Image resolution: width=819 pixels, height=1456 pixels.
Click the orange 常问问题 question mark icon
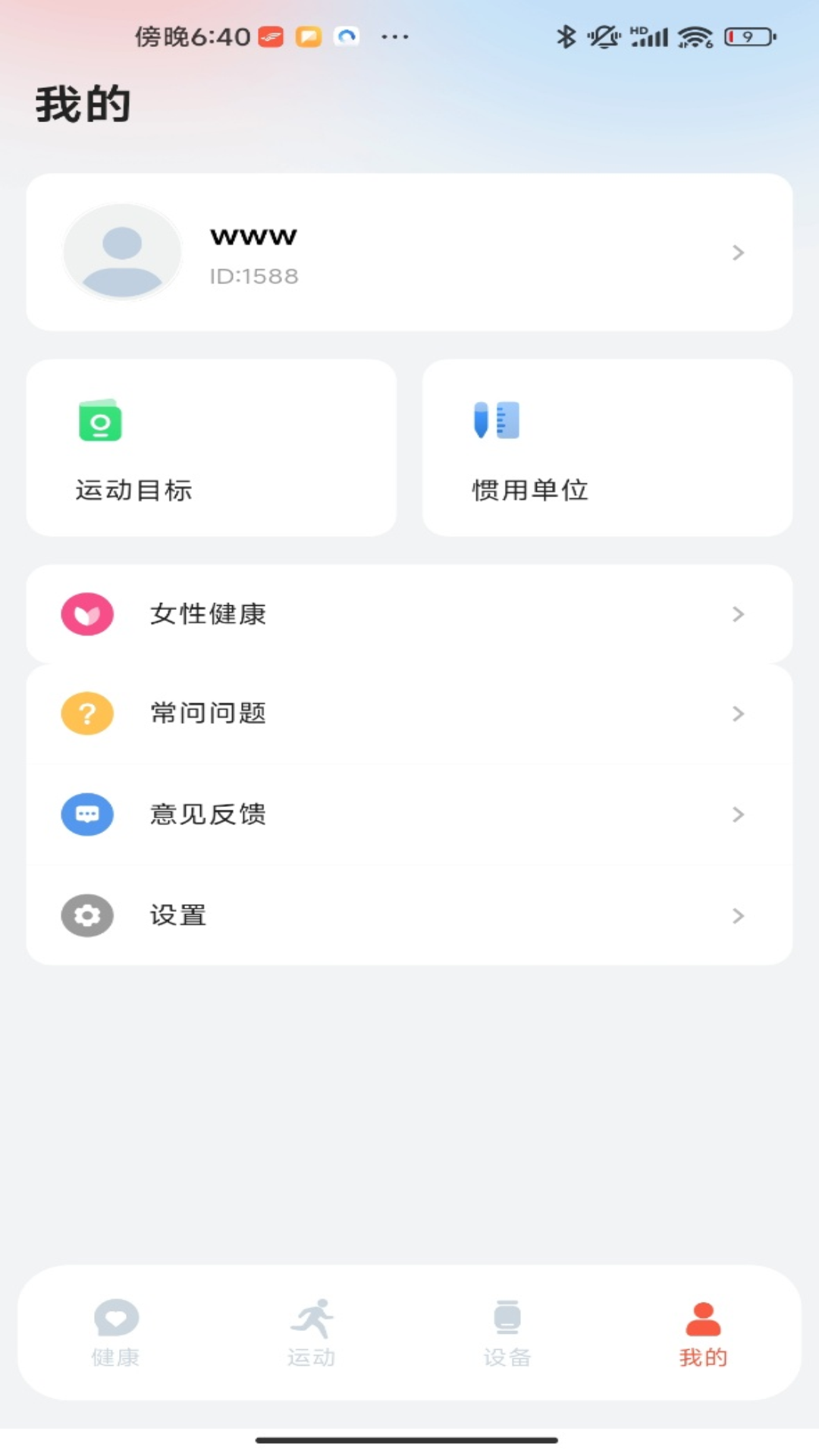point(87,713)
